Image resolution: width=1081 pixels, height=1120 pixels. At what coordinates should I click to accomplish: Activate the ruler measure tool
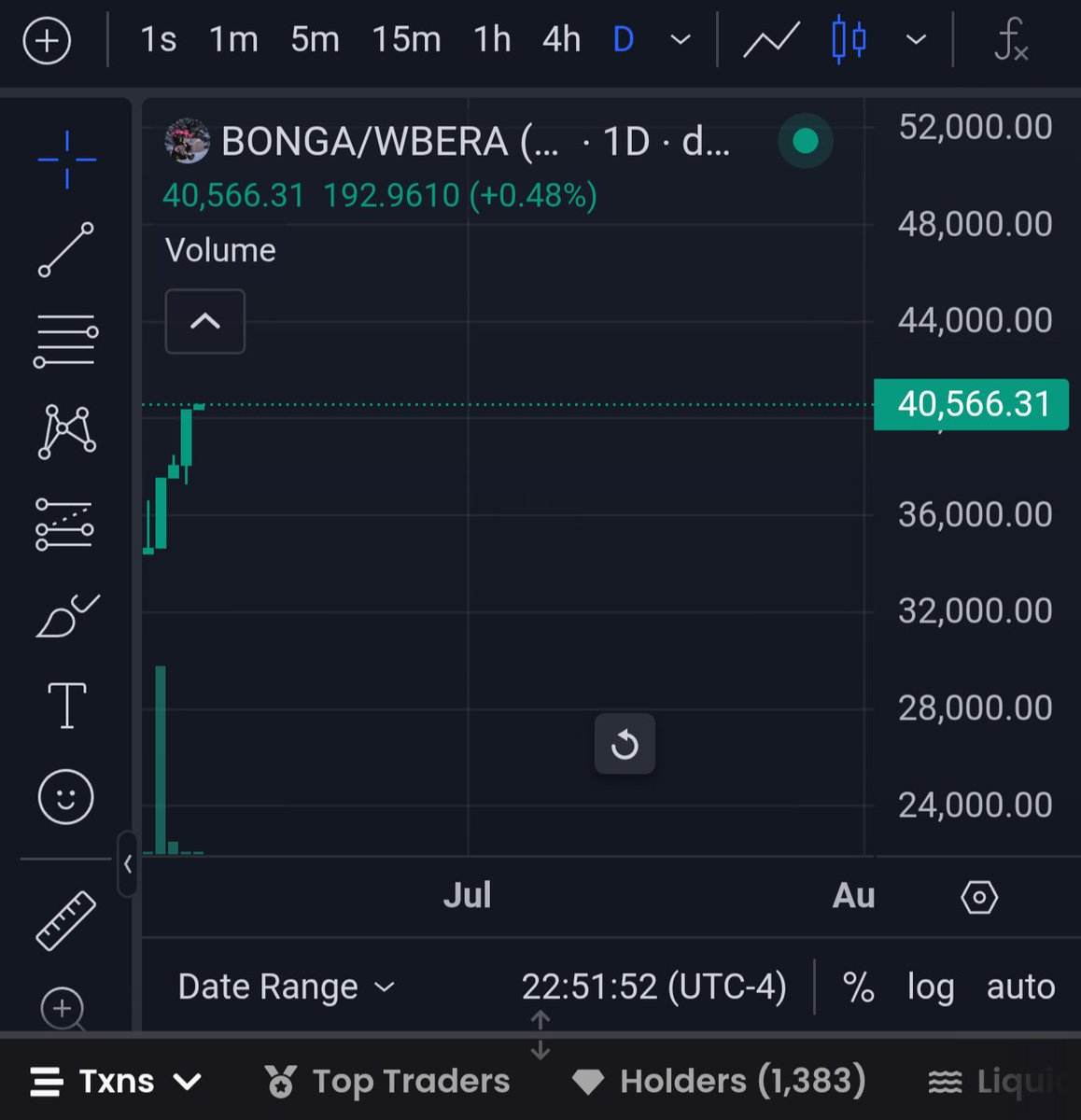65,920
